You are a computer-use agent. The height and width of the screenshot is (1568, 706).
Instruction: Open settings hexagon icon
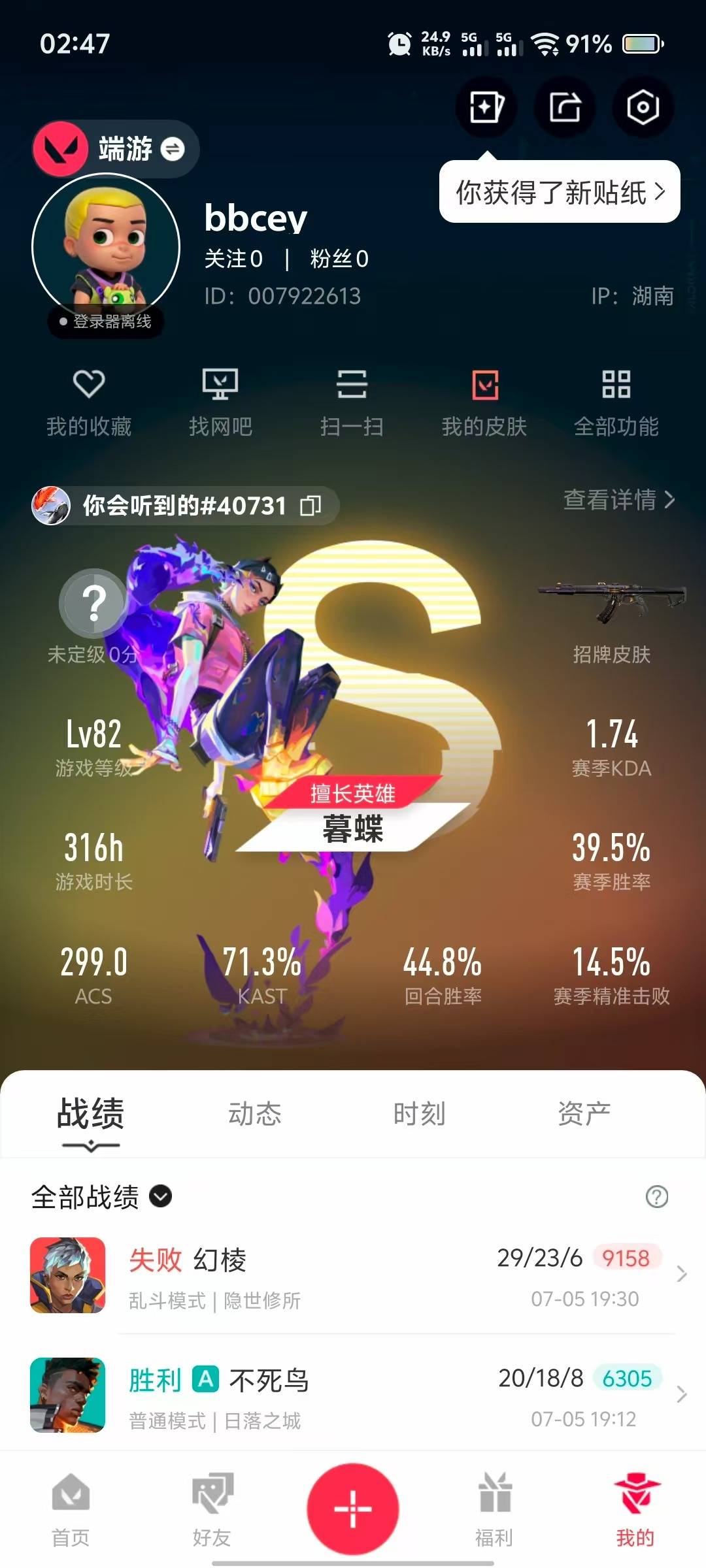(x=643, y=106)
